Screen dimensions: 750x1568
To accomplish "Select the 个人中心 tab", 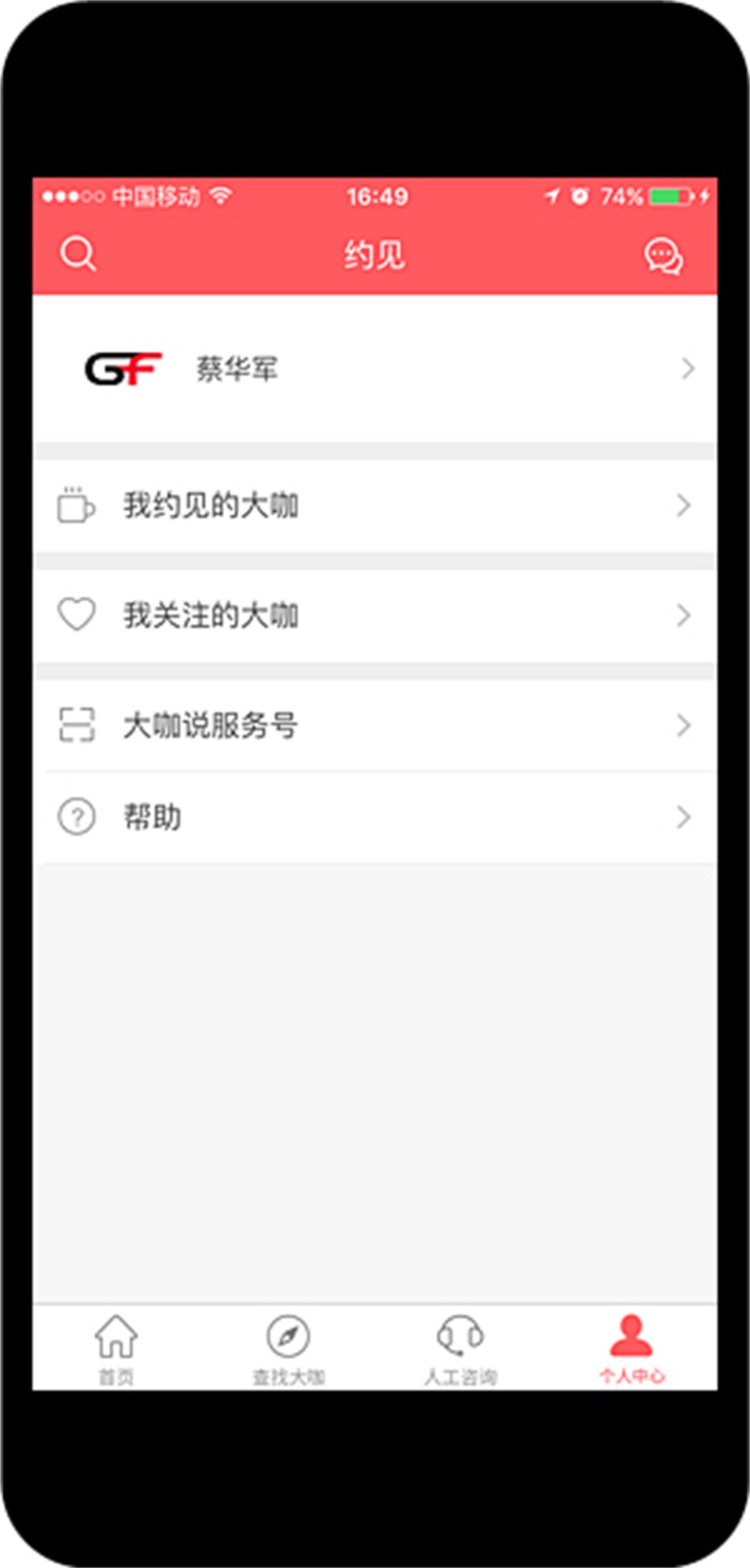I will [x=632, y=1349].
